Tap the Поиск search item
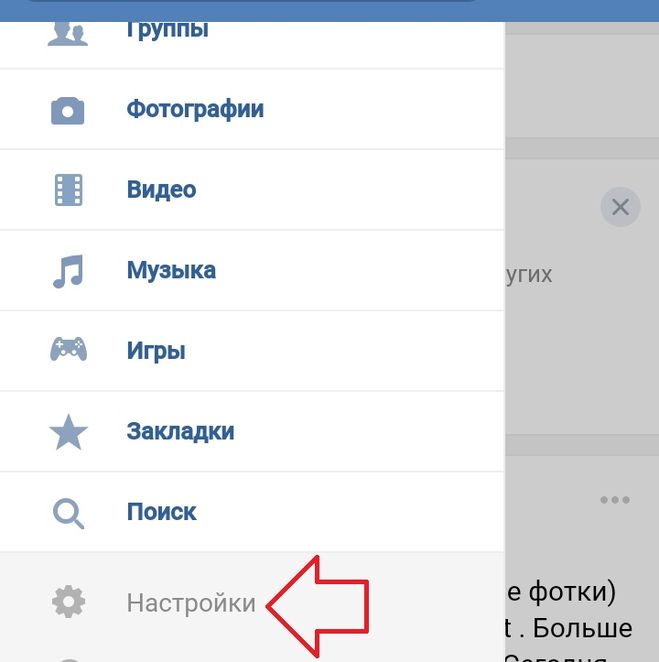The height and width of the screenshot is (662, 659). click(160, 512)
